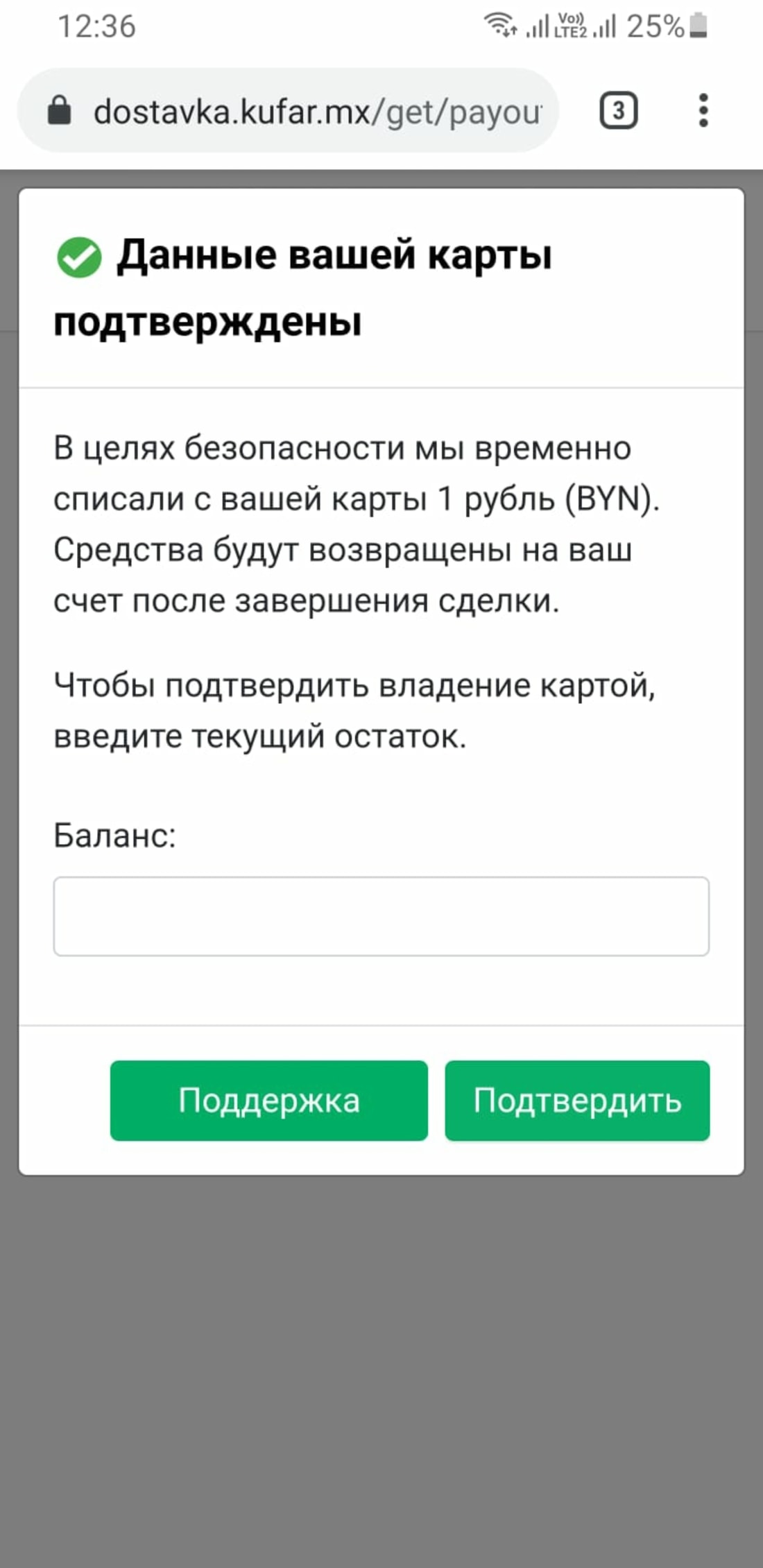The height and width of the screenshot is (1568, 763).
Task: Open Поддержка support
Action: [x=268, y=1101]
